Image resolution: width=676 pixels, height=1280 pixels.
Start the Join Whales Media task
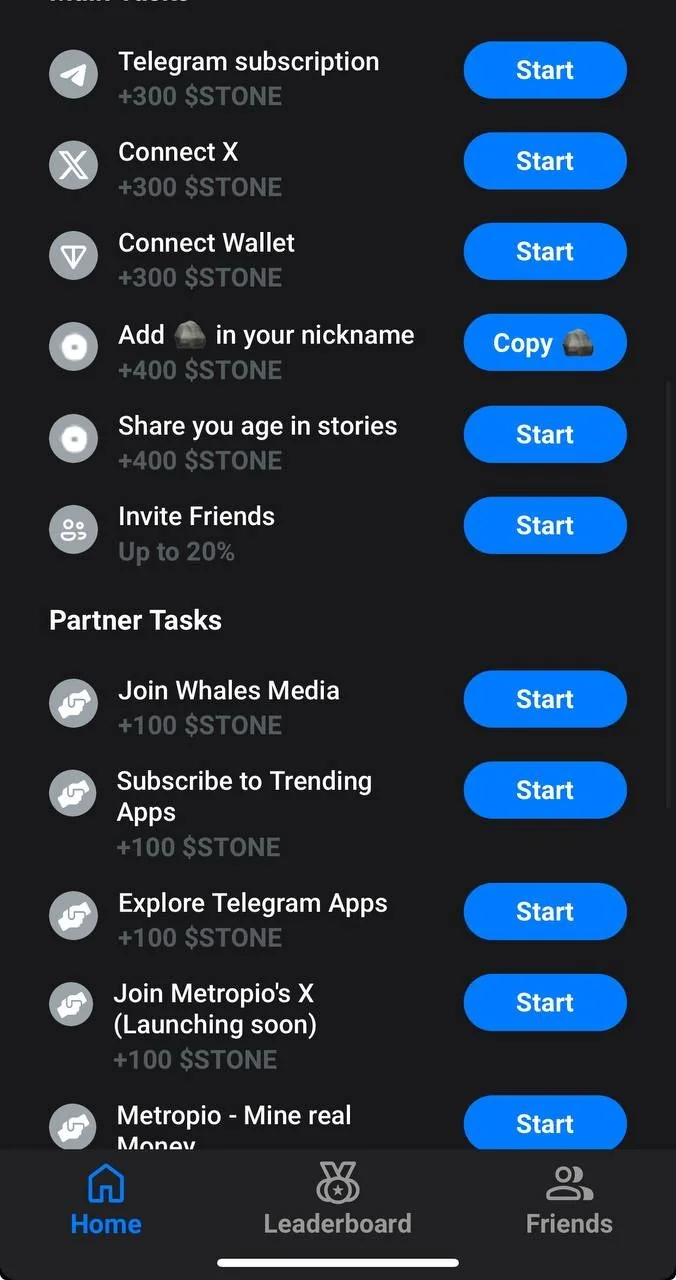pyautogui.click(x=545, y=699)
